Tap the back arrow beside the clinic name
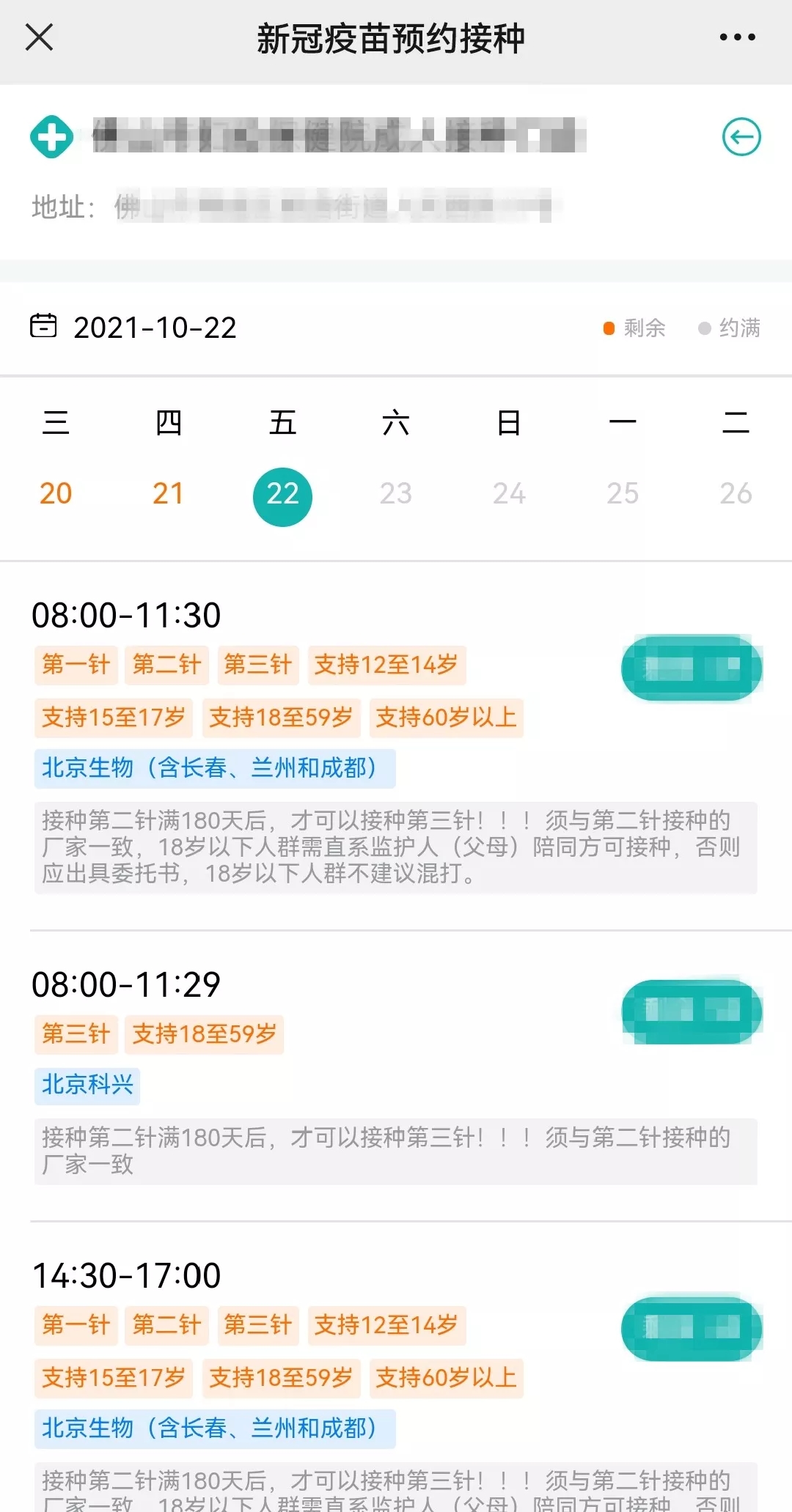792x1512 pixels. tap(741, 137)
